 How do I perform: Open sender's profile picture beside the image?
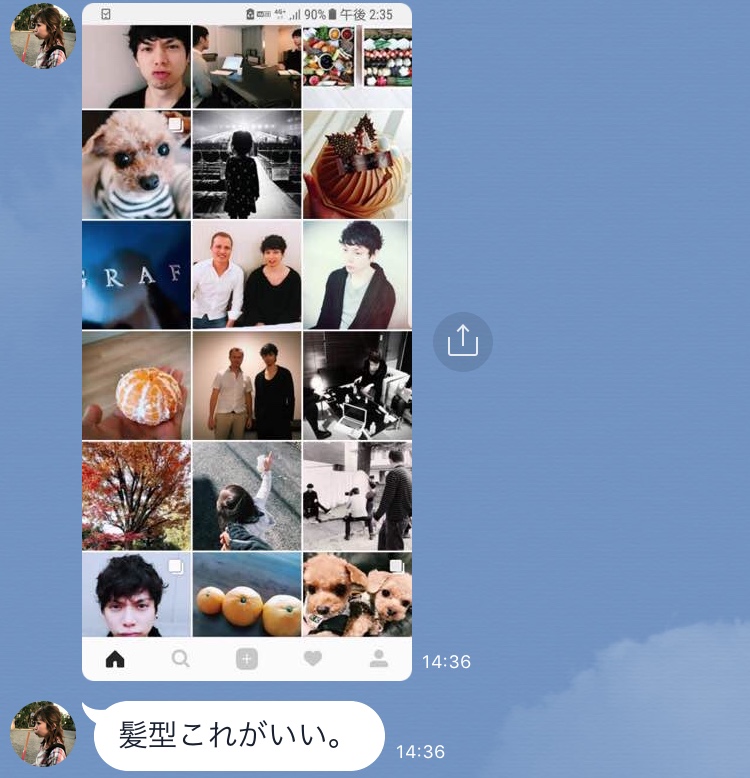42,36
